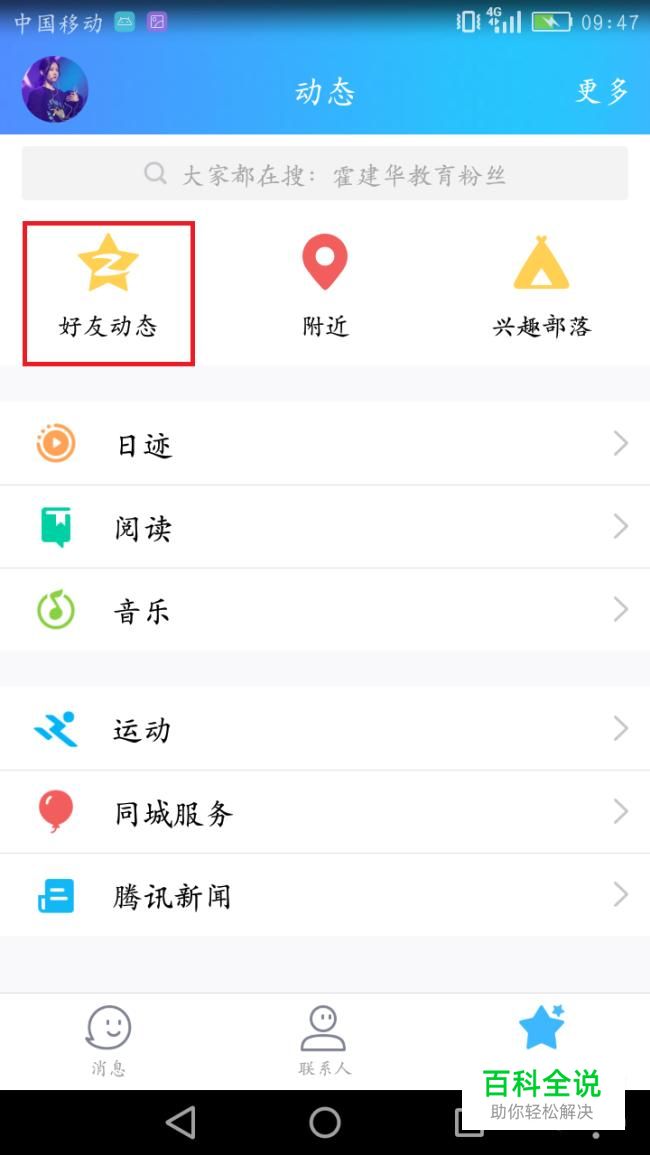Switch to the 消息 messages tab

(x=108, y=1040)
